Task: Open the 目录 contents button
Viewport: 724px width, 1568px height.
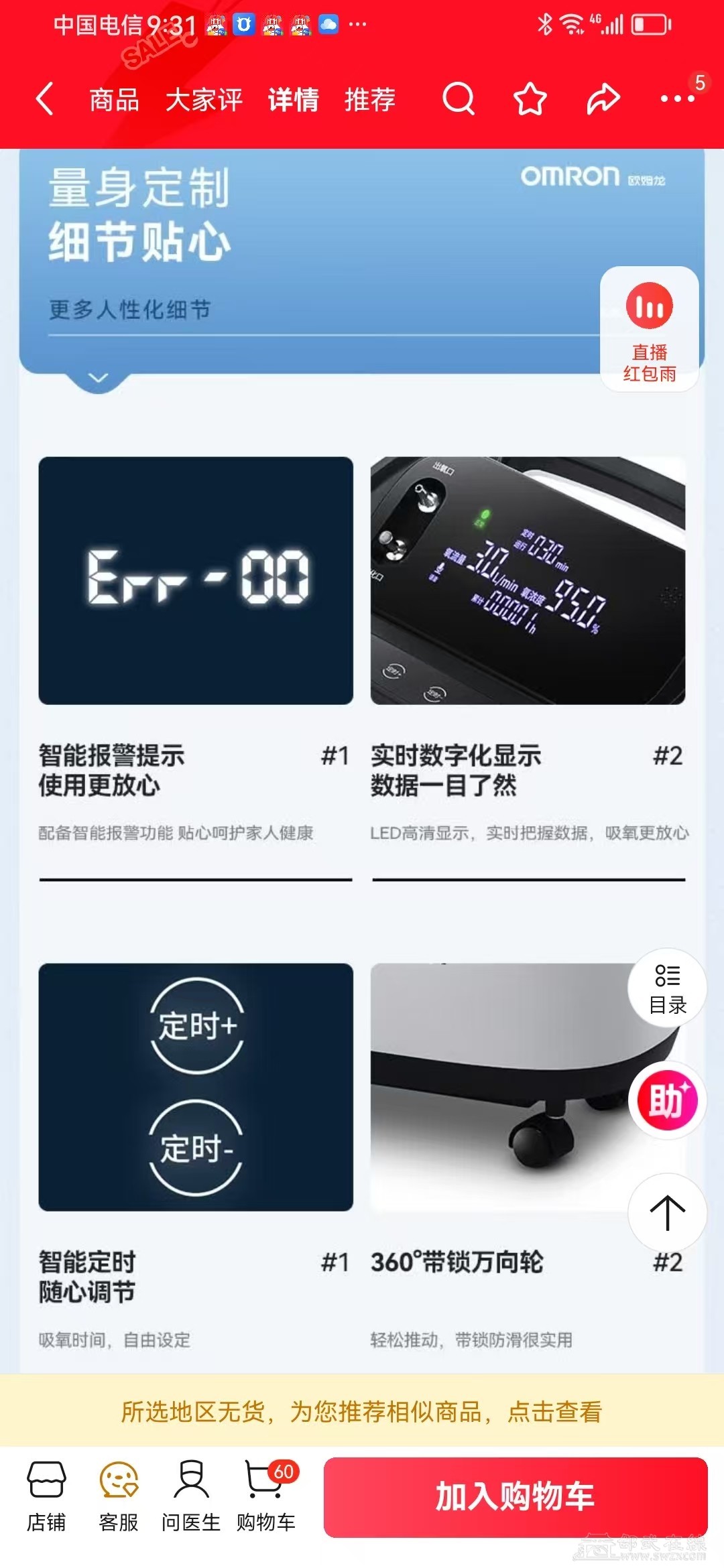Action: point(667,988)
